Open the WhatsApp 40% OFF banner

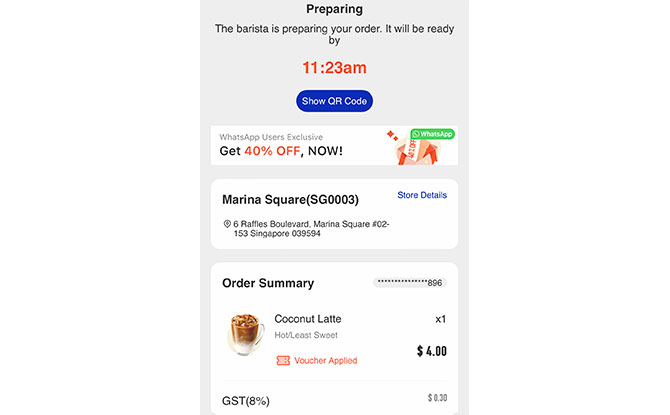(334, 145)
